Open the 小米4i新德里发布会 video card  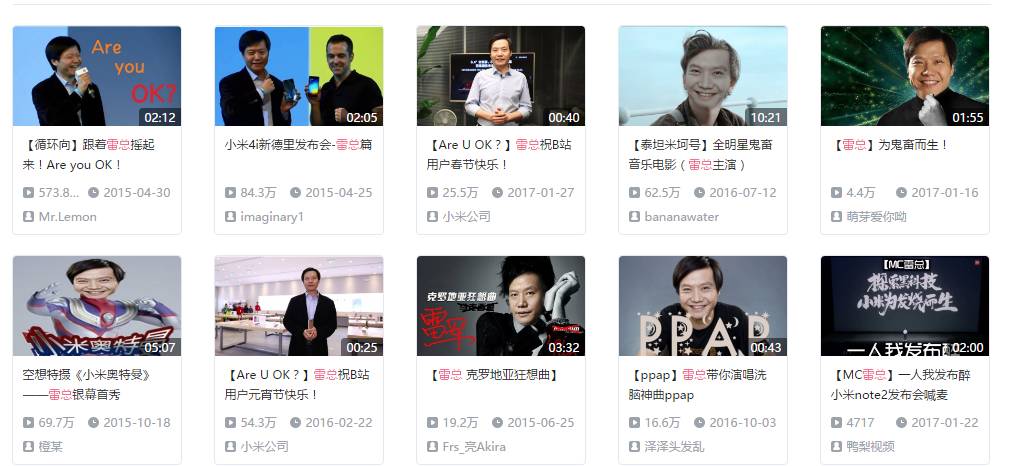click(299, 76)
